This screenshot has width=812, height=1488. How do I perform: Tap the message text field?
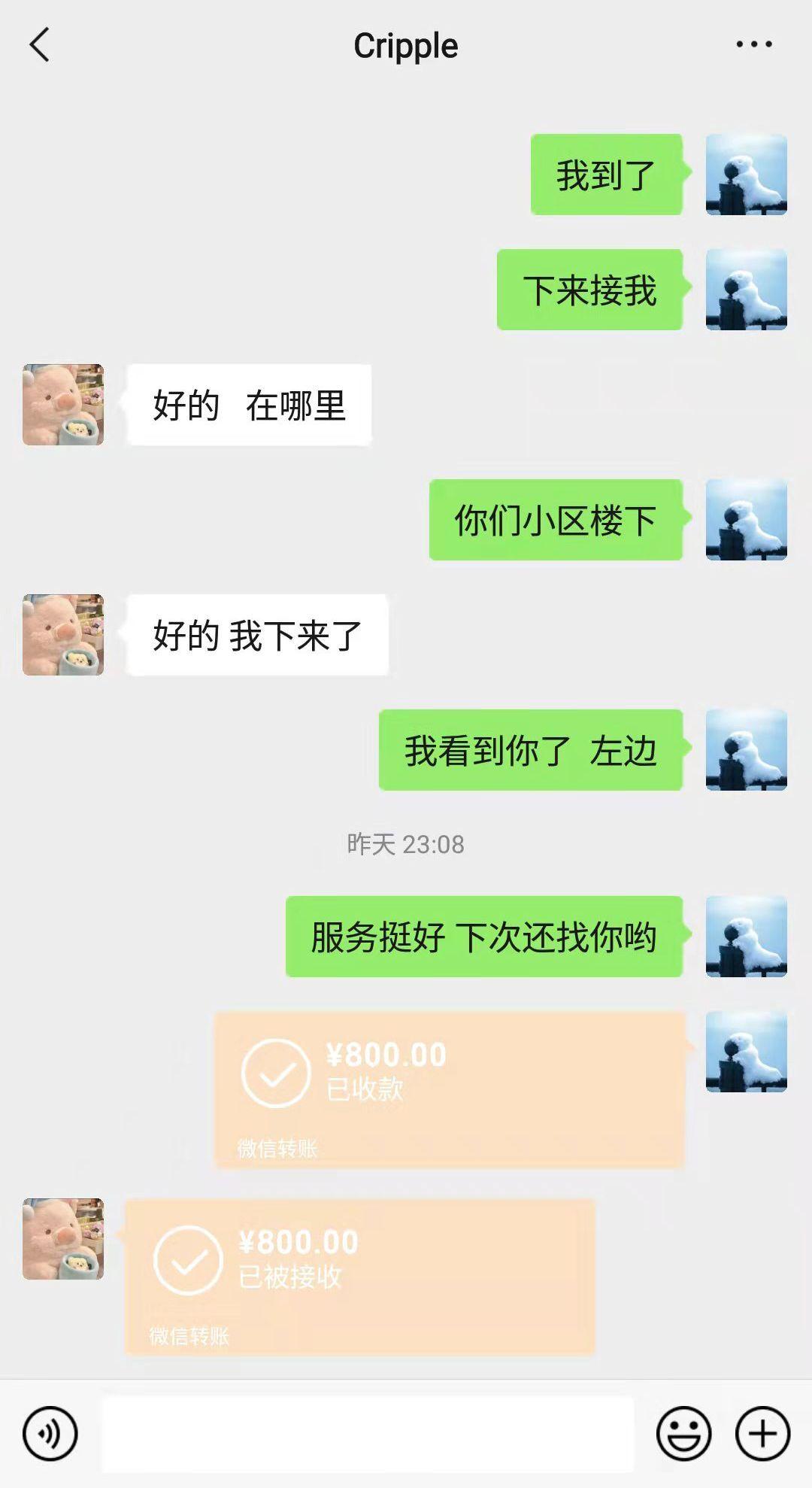(367, 1434)
